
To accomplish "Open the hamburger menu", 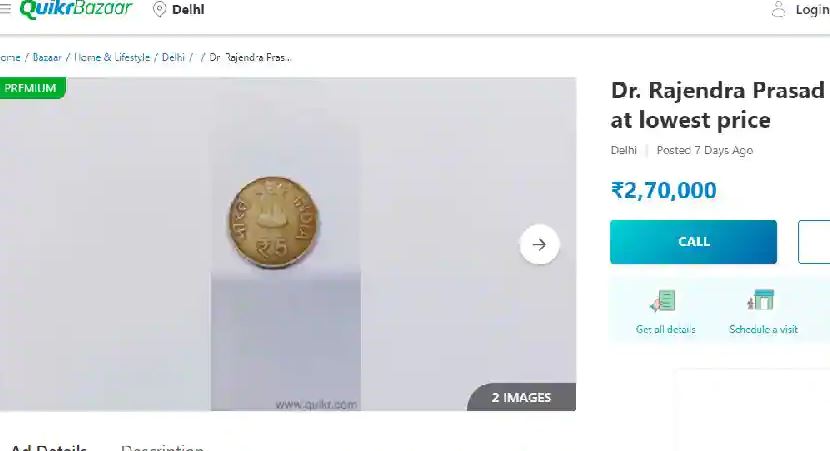I will (5, 10).
